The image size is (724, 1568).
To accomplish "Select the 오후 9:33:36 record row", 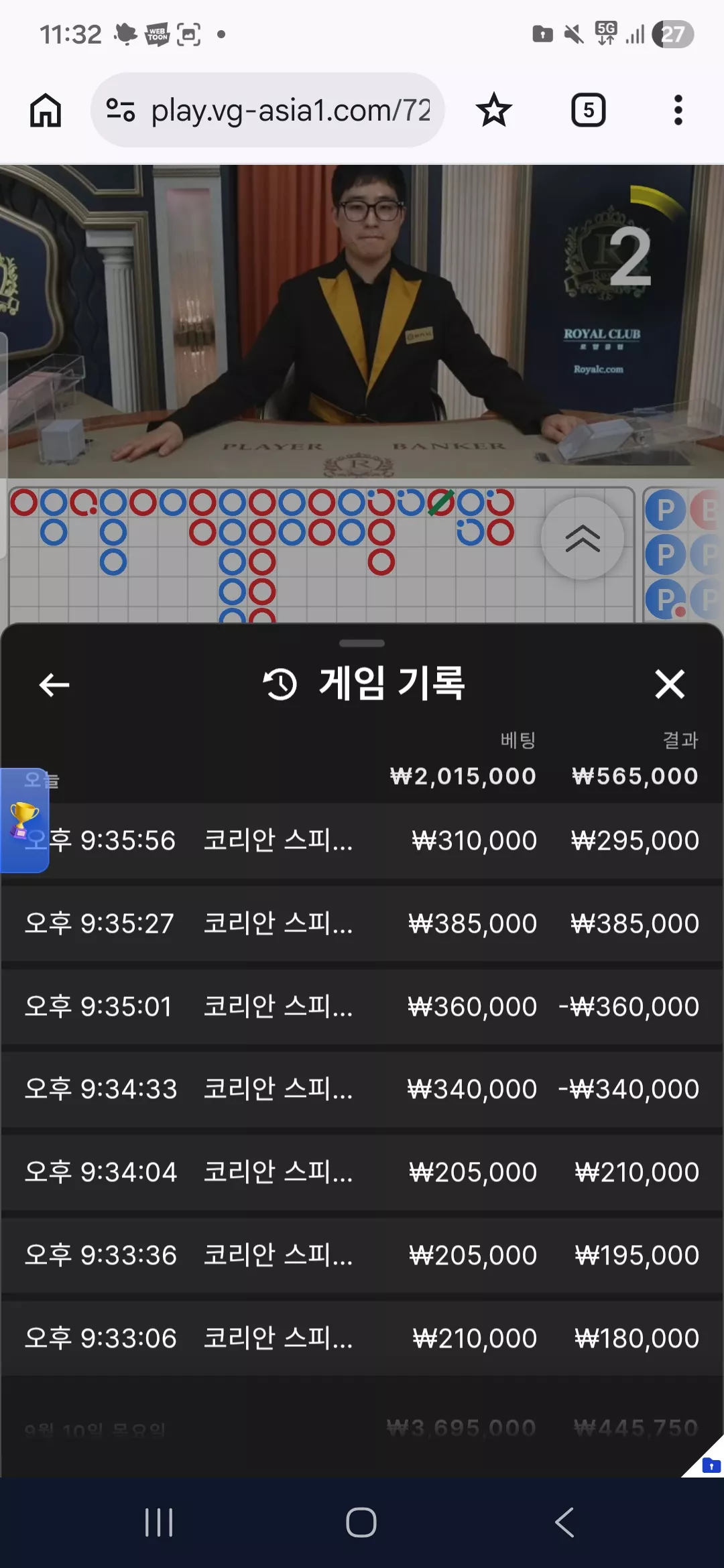I will click(362, 1255).
